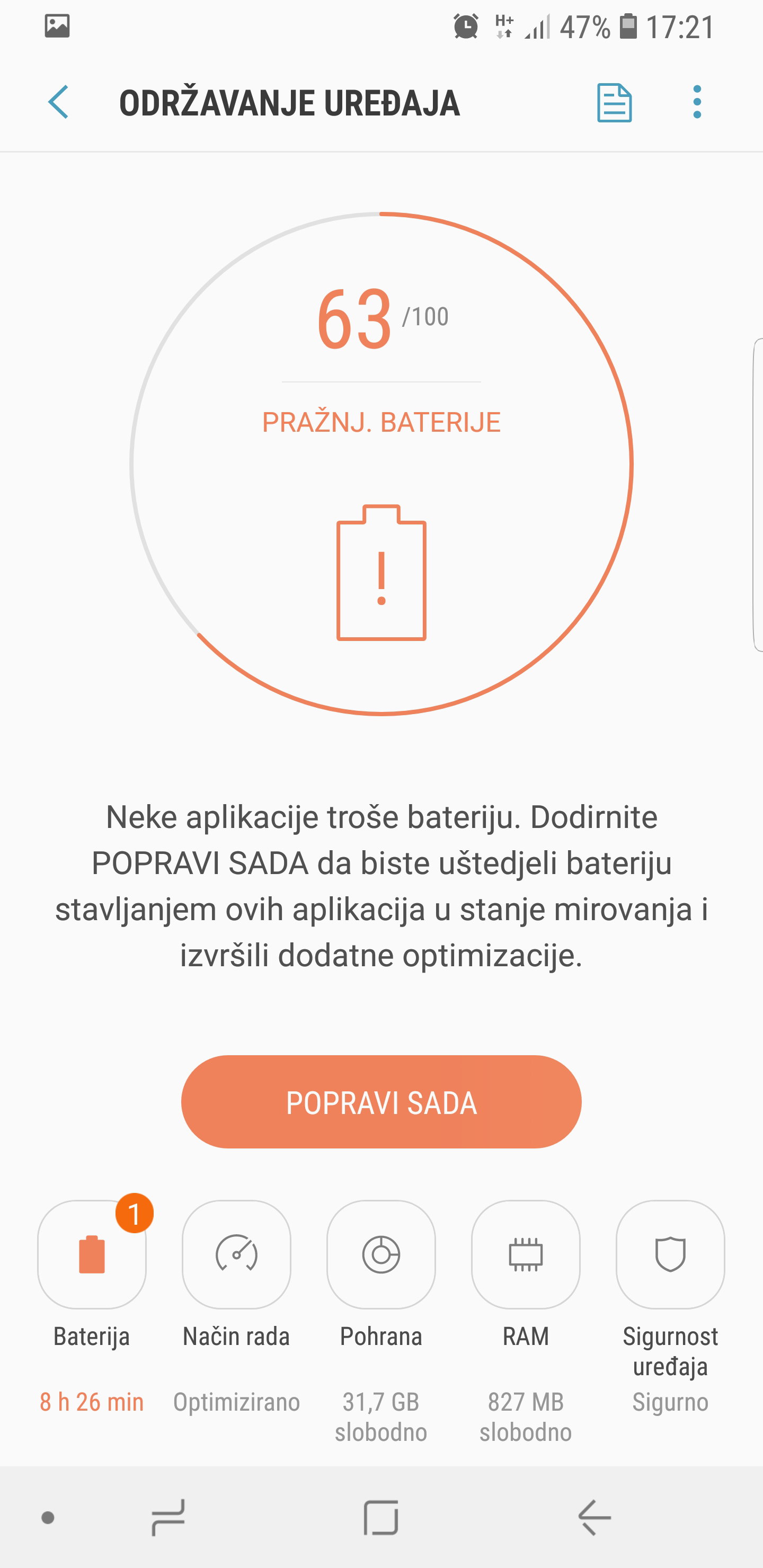Open recent apps in navigation bar
763x1568 pixels.
click(168, 1518)
